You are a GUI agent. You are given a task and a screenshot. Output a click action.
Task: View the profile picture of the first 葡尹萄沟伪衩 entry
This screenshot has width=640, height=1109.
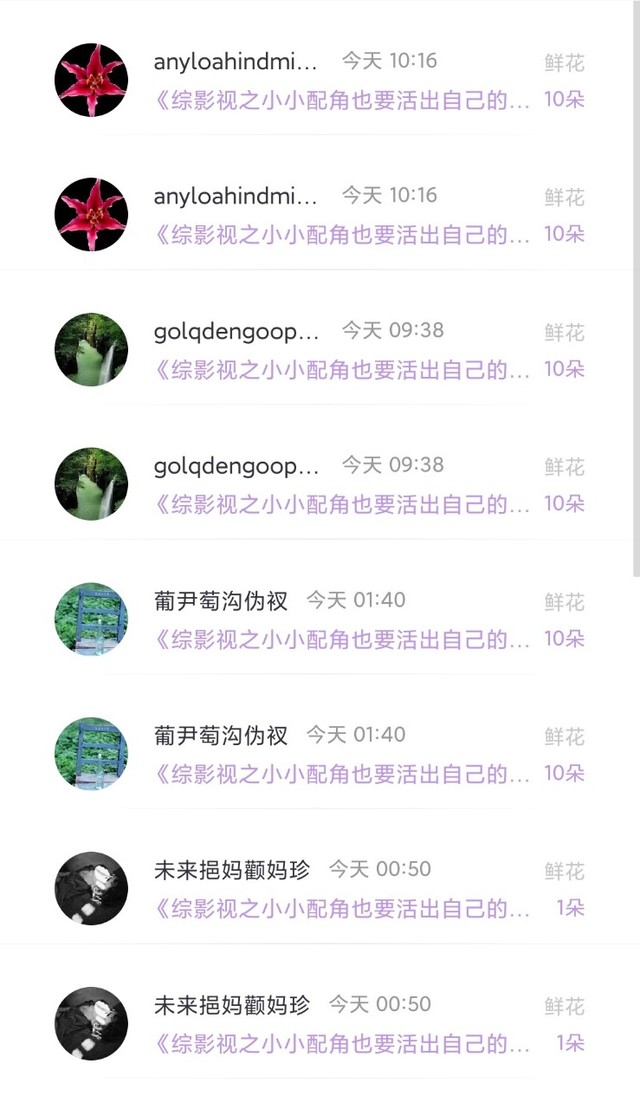click(91, 619)
